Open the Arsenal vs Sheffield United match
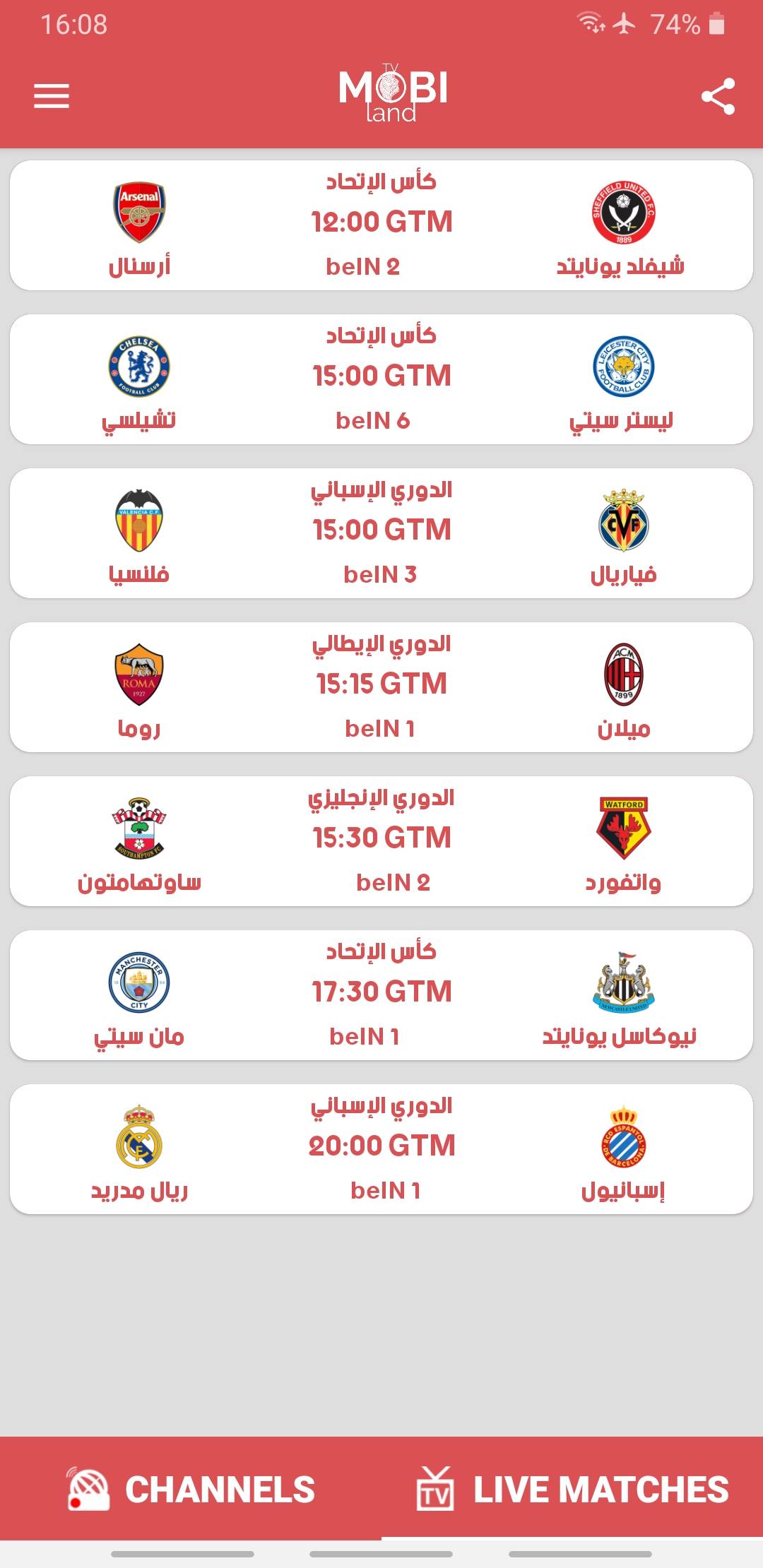 point(381,225)
